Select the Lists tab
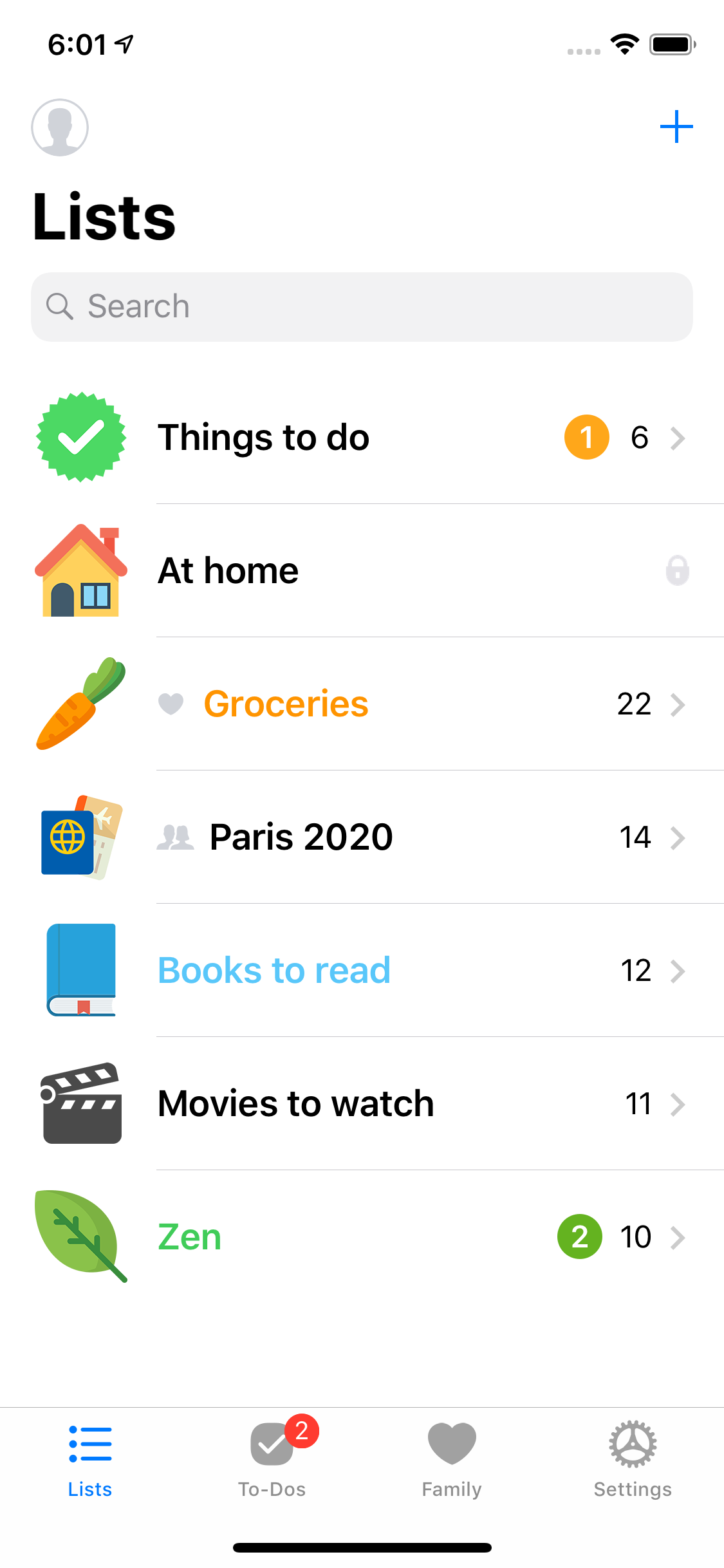Screen dimensions: 724x1568 90,1458
